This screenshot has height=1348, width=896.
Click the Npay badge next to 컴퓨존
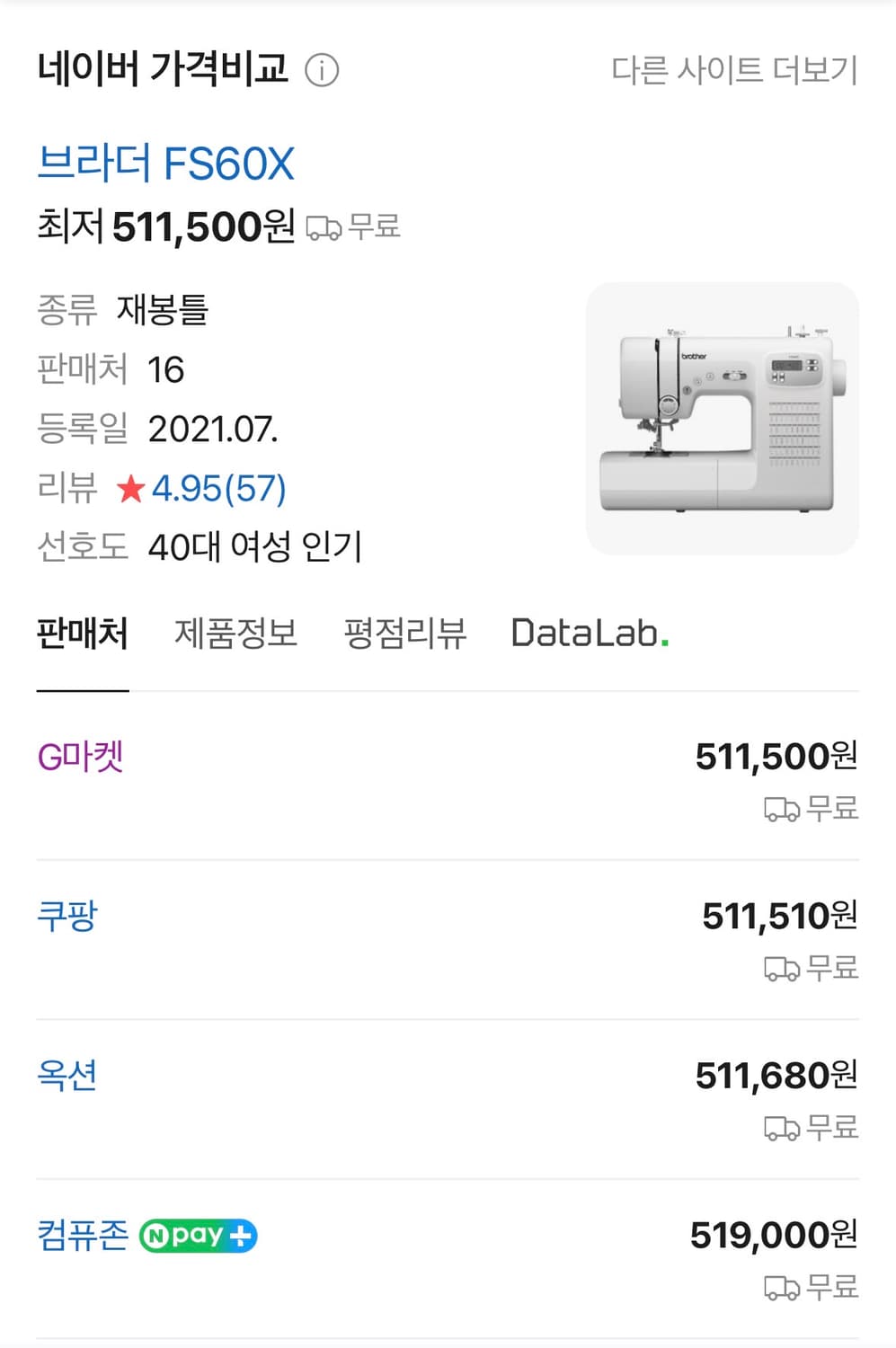(199, 1237)
